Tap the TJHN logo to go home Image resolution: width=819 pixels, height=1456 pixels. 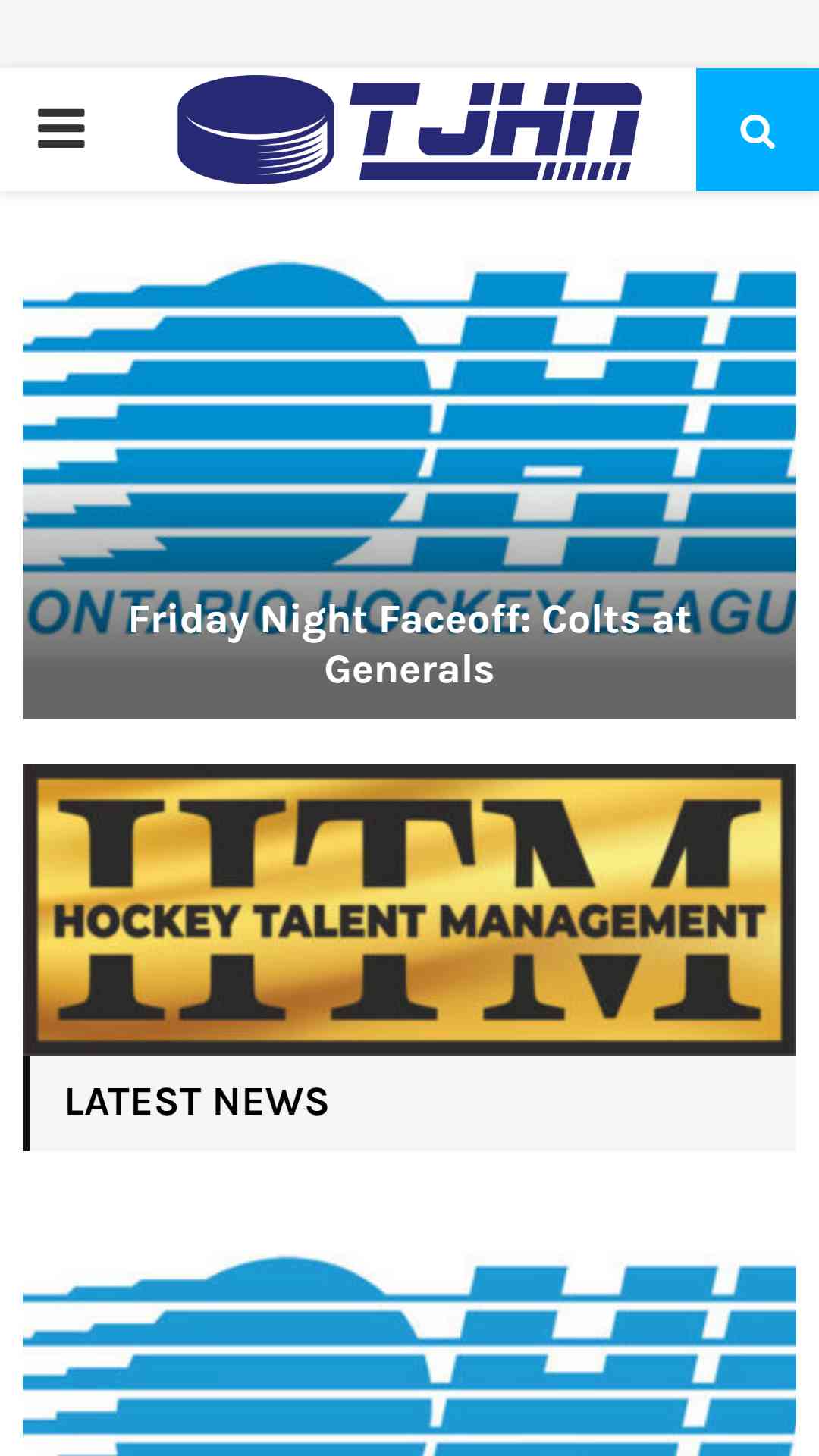409,130
